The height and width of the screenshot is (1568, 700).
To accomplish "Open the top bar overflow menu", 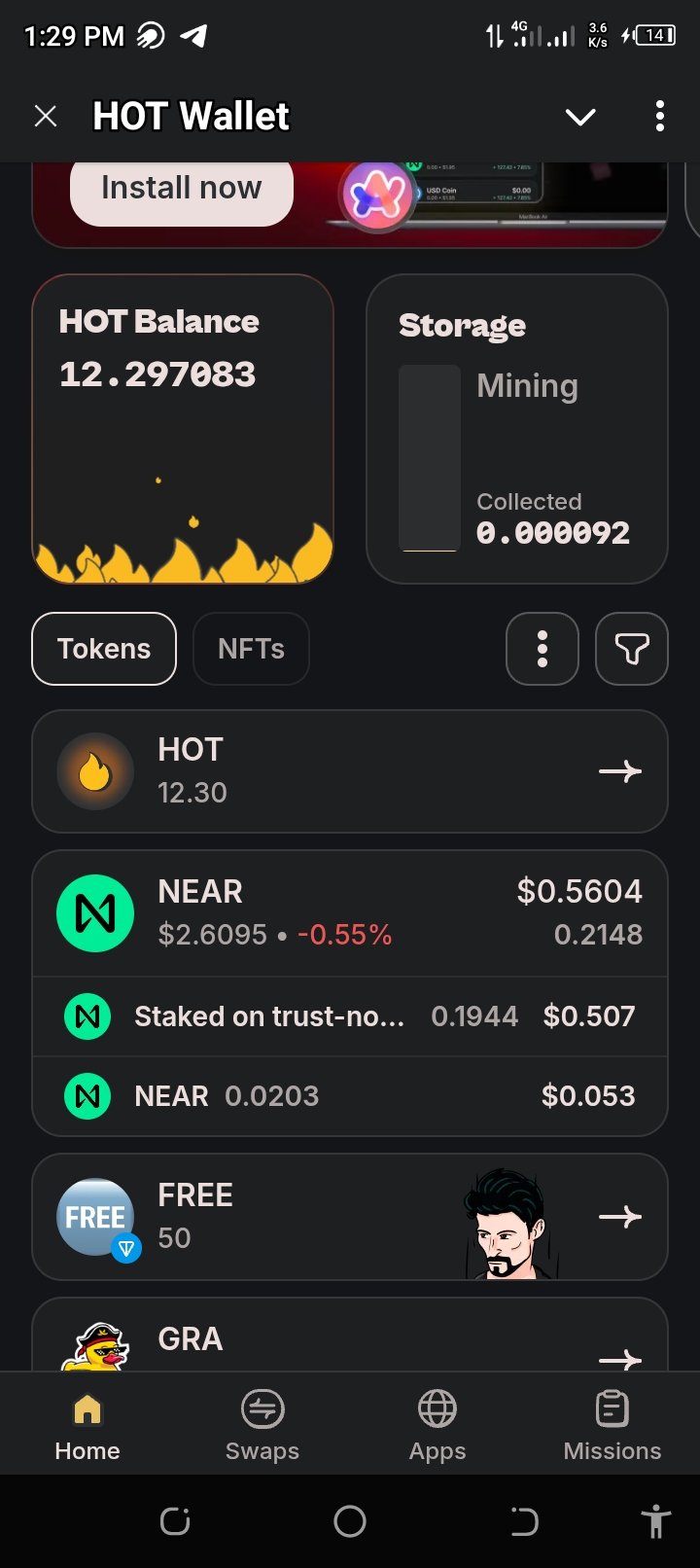I will (x=660, y=117).
